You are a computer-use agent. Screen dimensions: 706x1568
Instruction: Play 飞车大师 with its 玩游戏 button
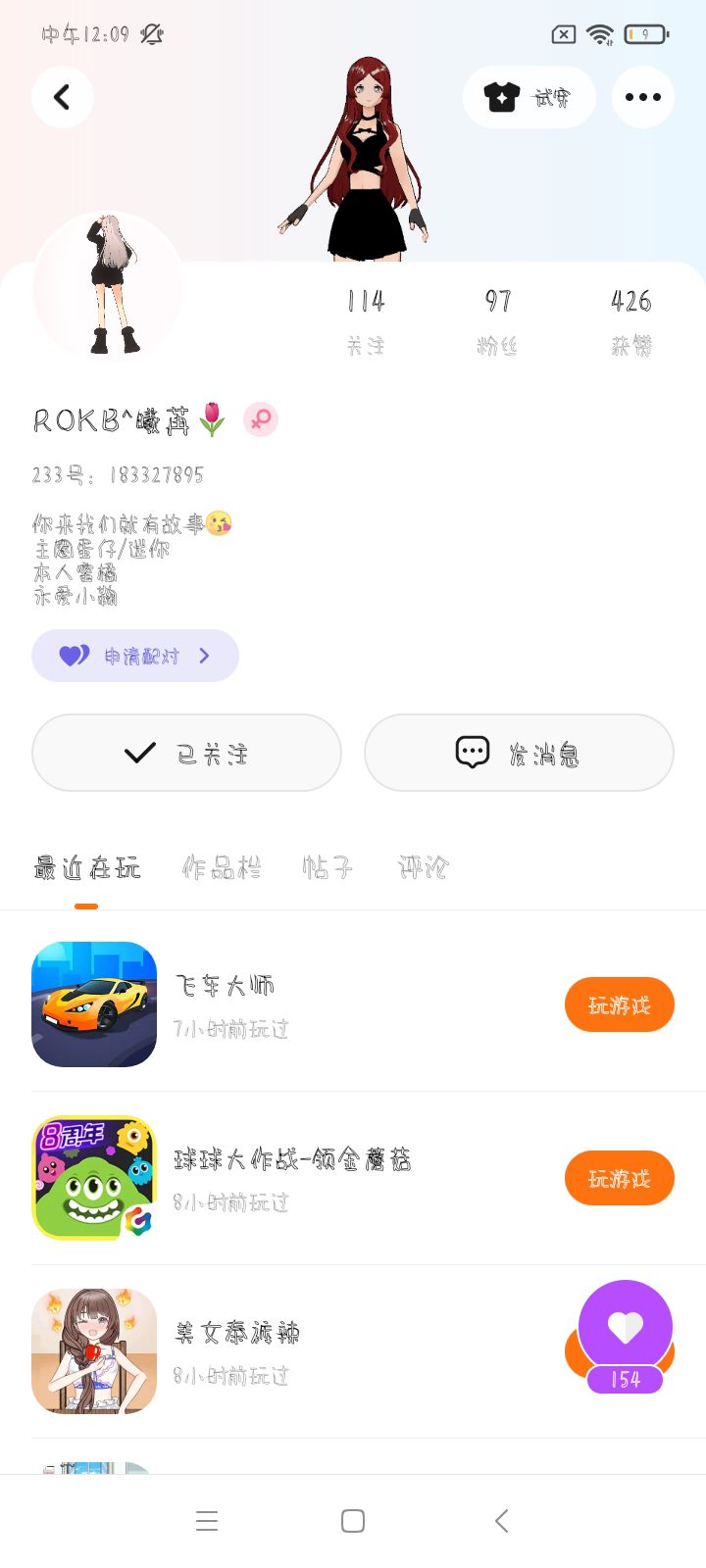pyautogui.click(x=619, y=1004)
